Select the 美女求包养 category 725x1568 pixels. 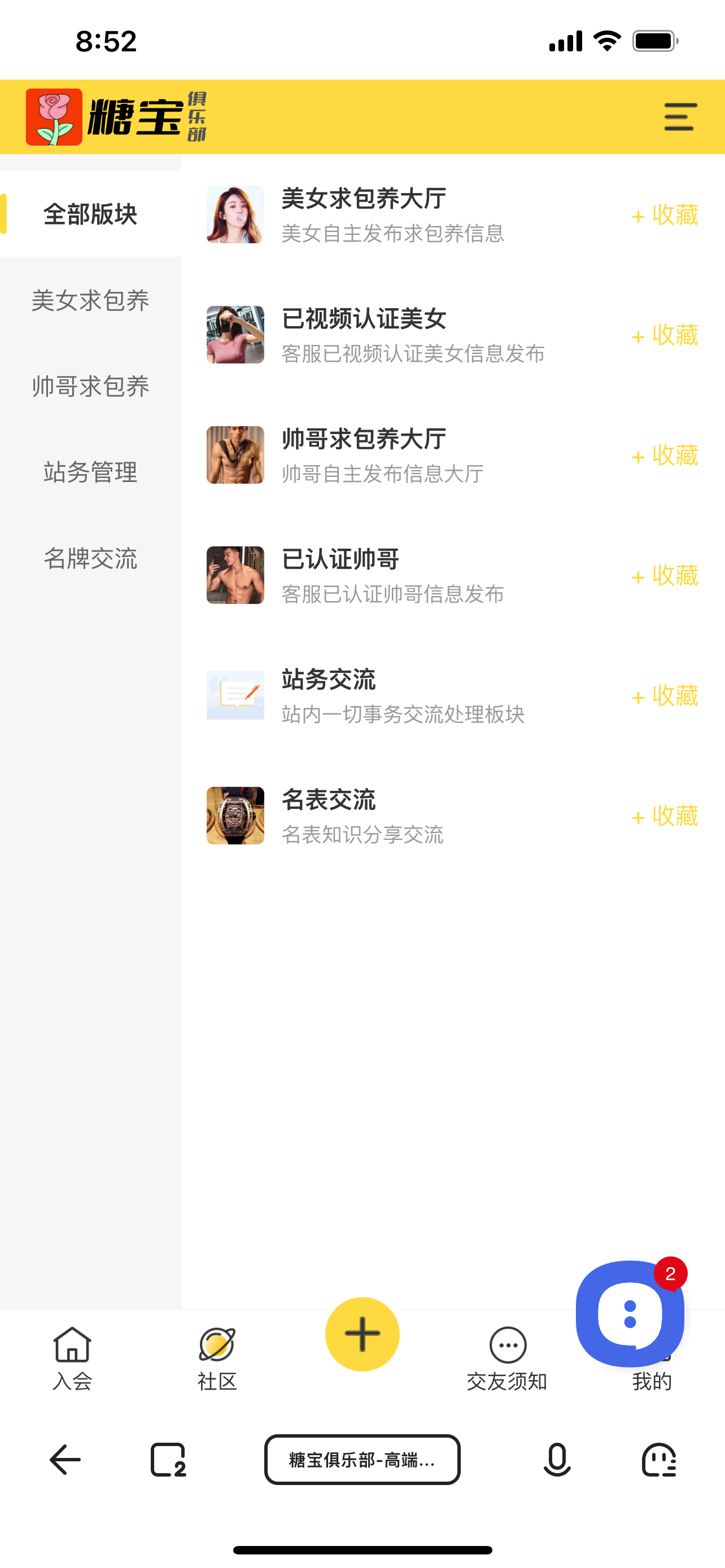coord(90,300)
